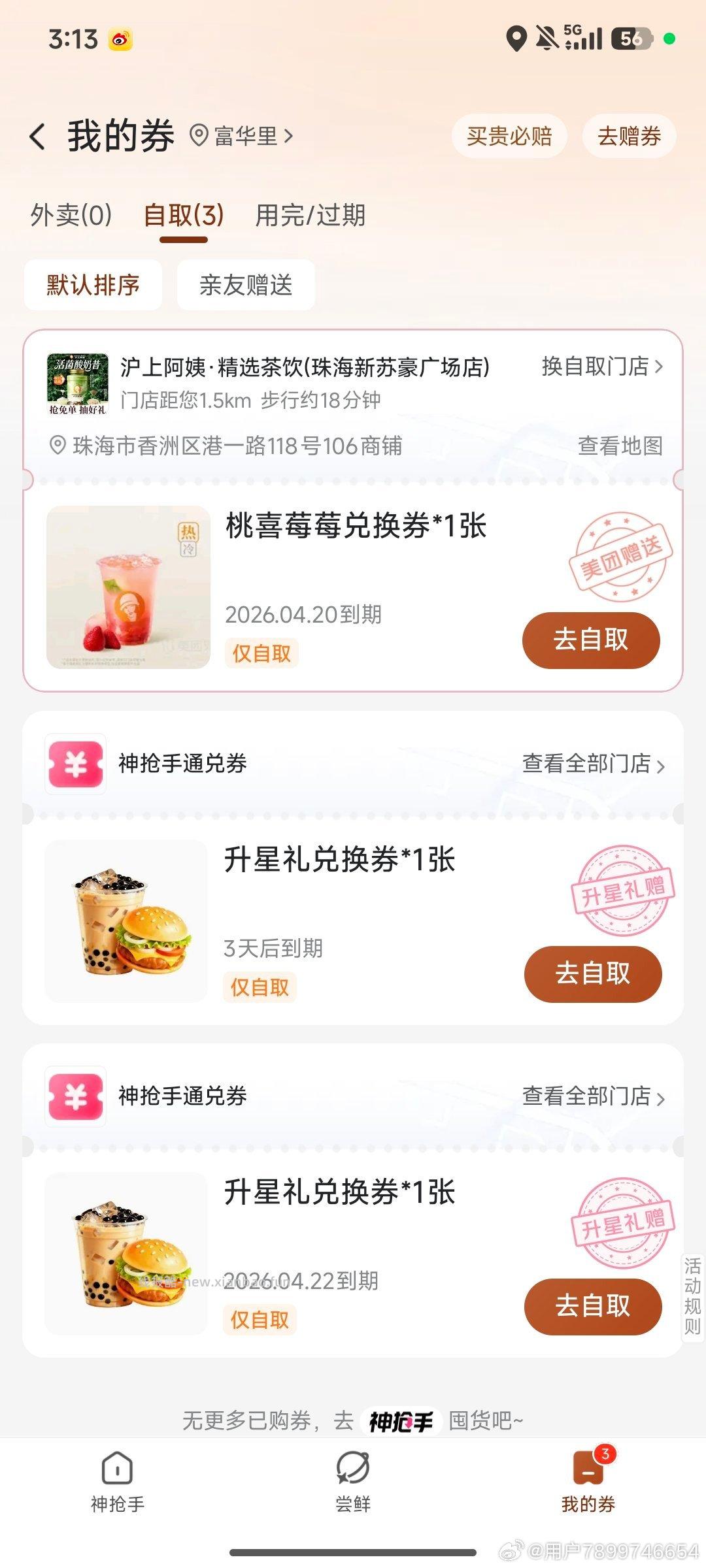Switch to the 外卖(0) tab

coord(71,215)
